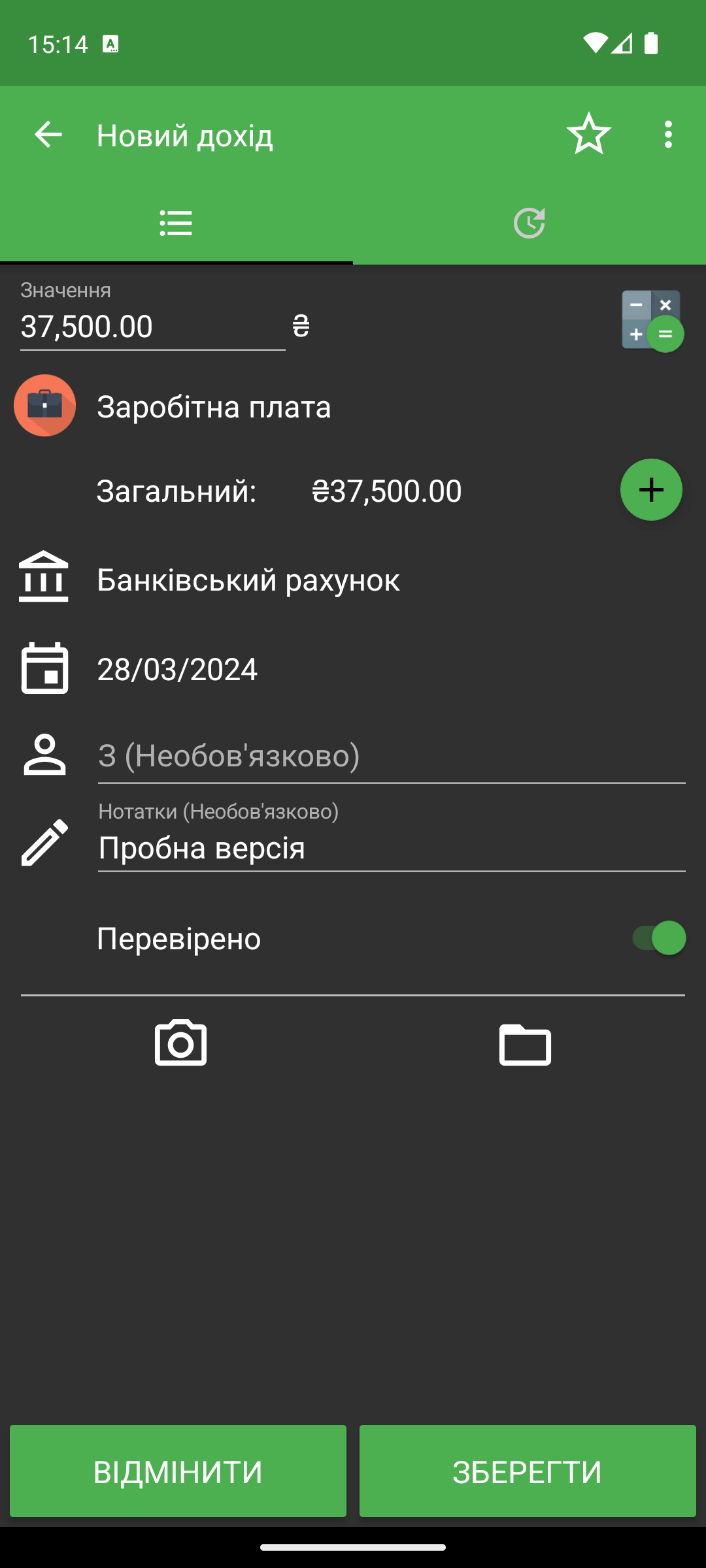Select the details list tab
The width and height of the screenshot is (706, 1568).
click(x=176, y=223)
